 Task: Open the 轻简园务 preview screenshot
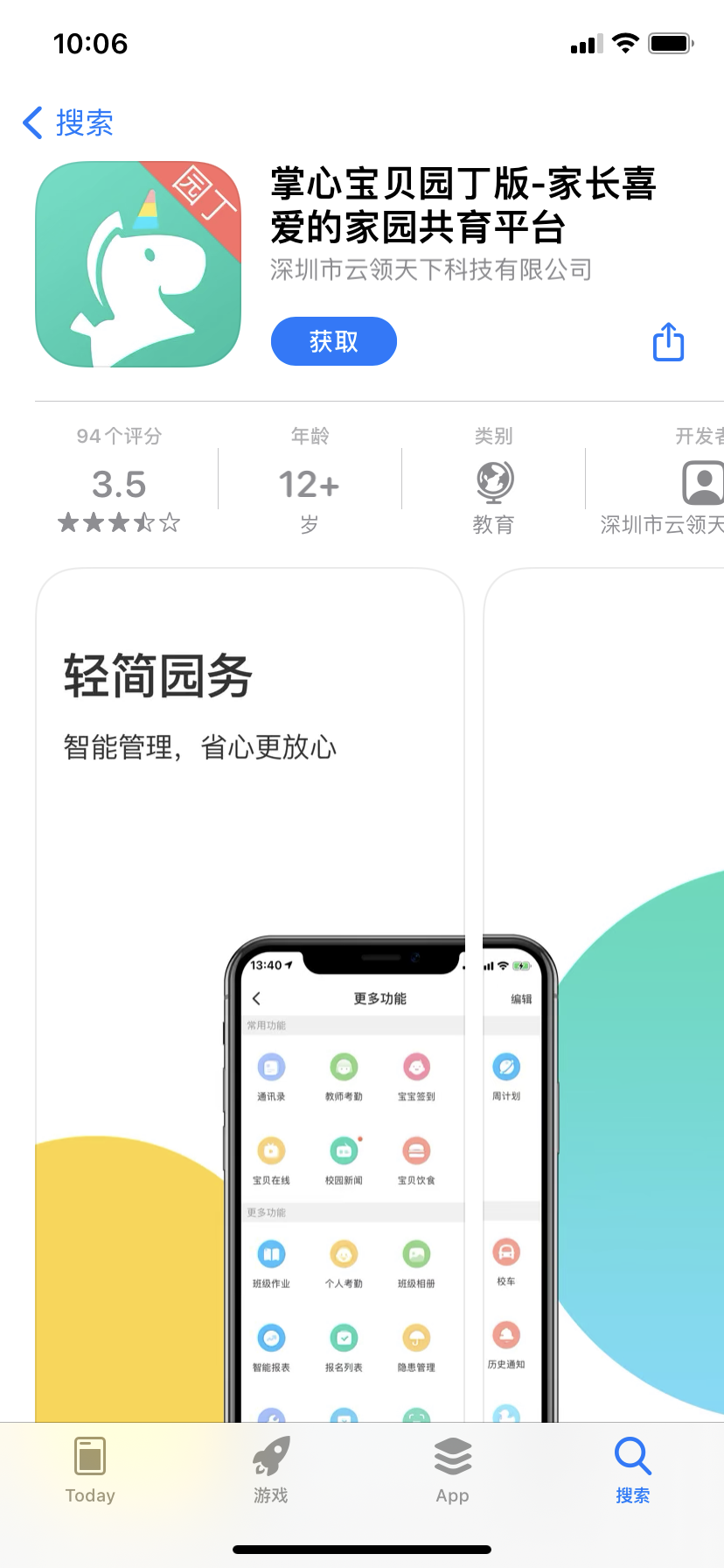(249, 962)
